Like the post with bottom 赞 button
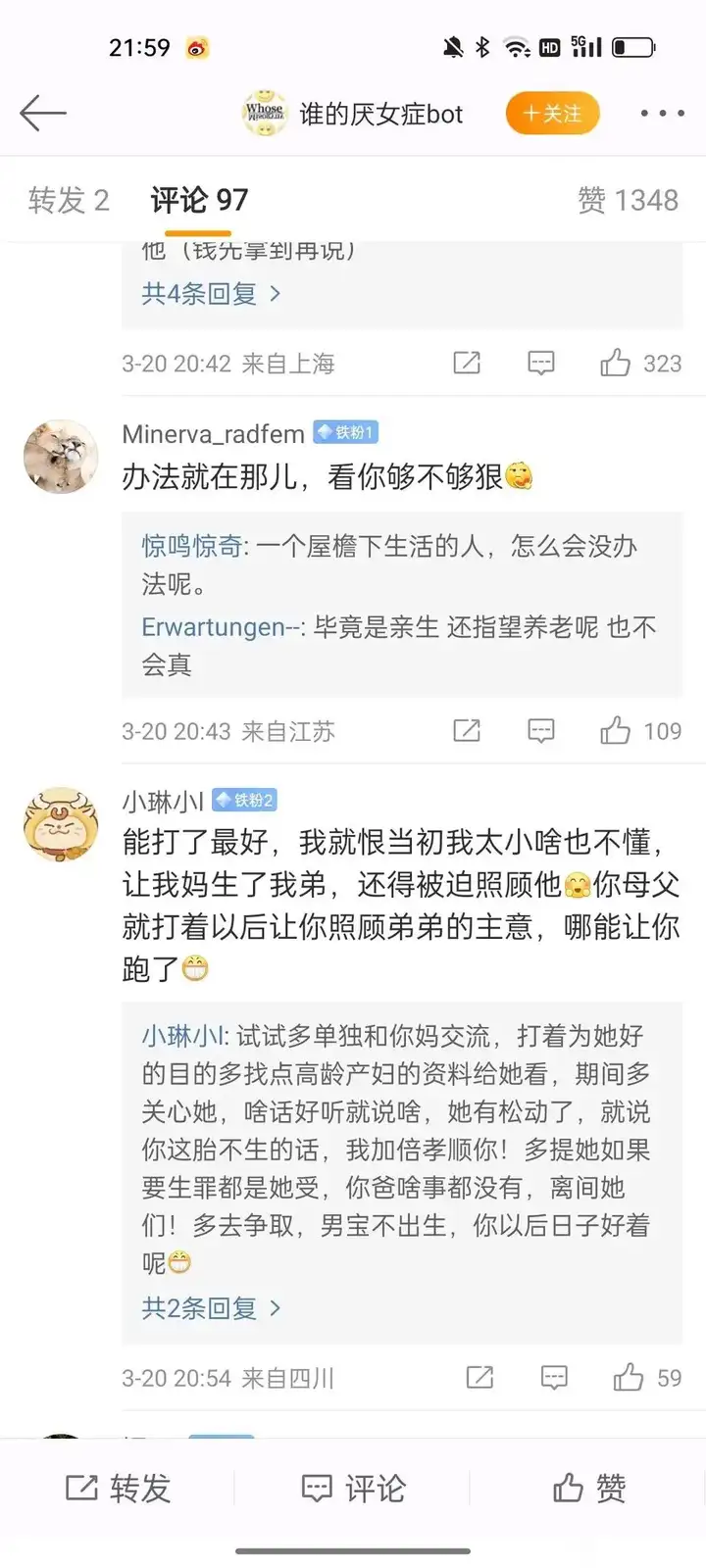This screenshot has width=706, height=1568. (588, 1489)
